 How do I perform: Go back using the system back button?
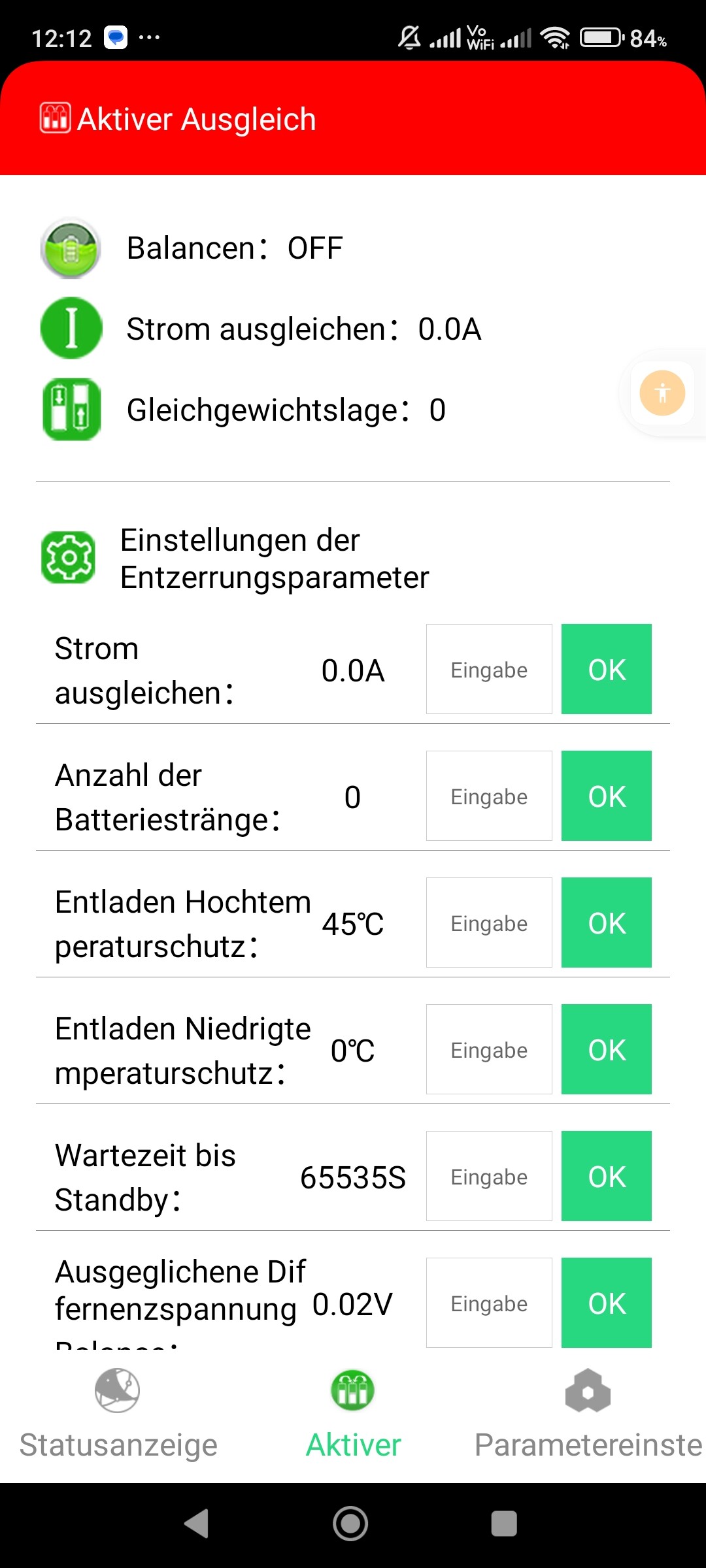coord(196,1524)
